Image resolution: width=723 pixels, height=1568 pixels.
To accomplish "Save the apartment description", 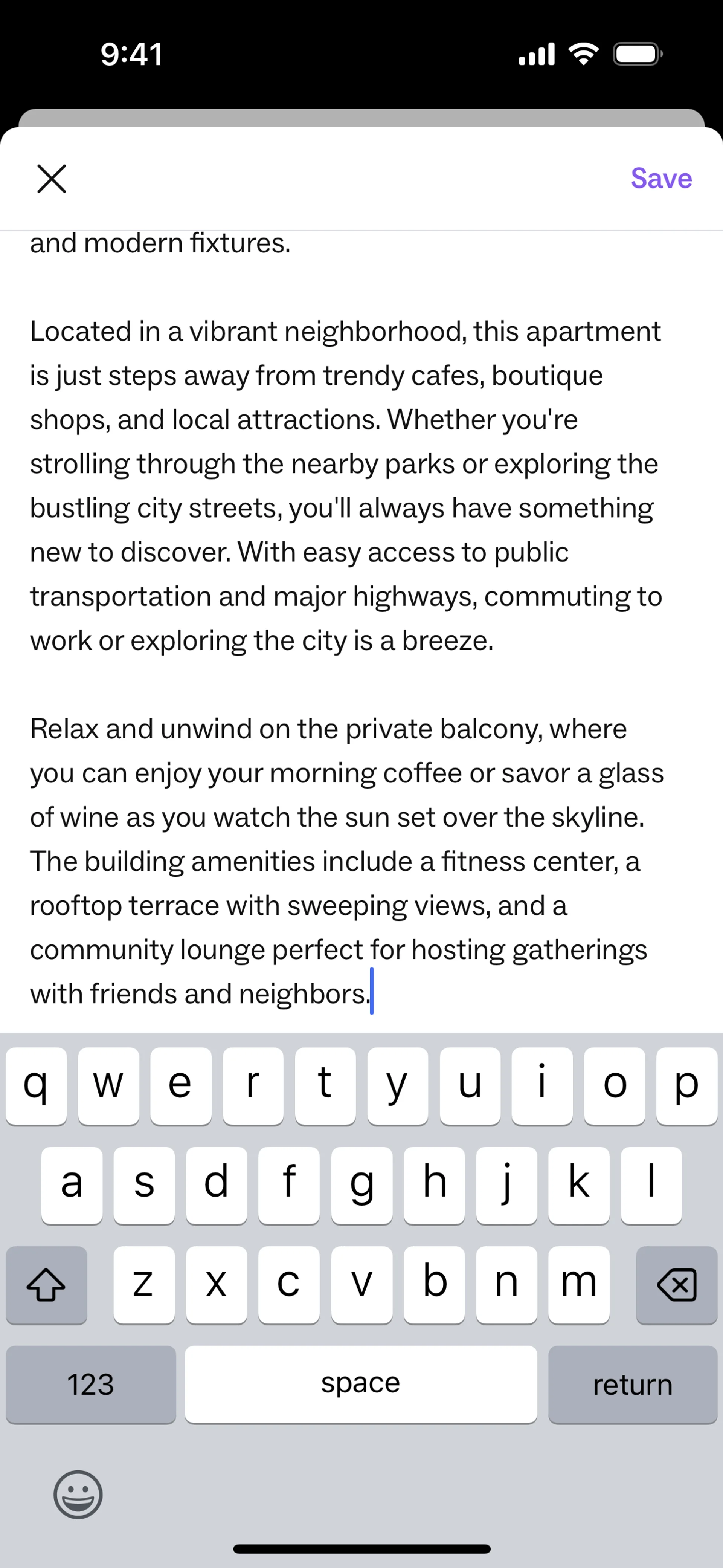I will (661, 179).
